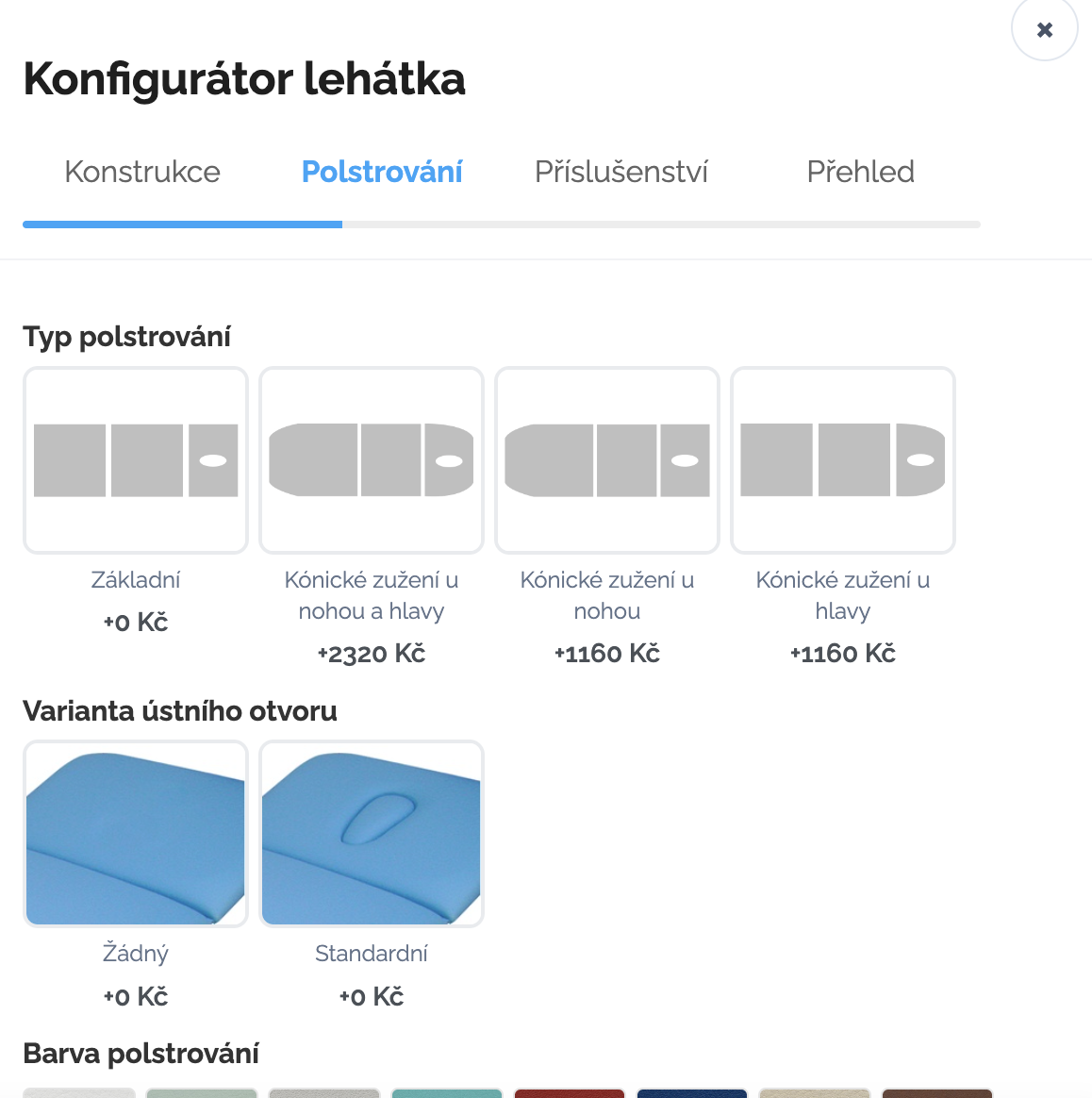1092x1098 pixels.
Task: Pick the mint green upholstery color
Action: click(x=202, y=1092)
